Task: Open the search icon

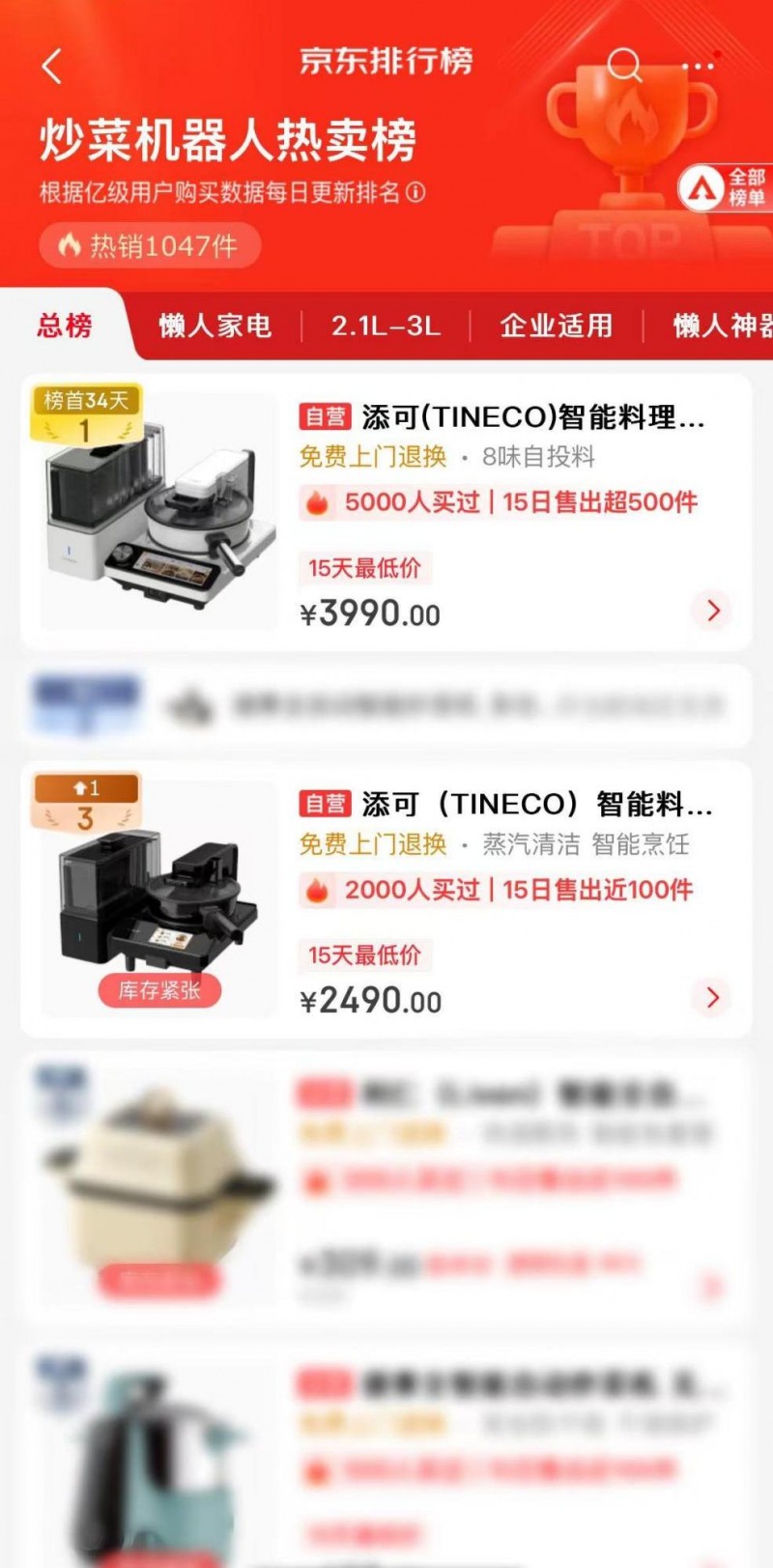Action: coord(624,66)
